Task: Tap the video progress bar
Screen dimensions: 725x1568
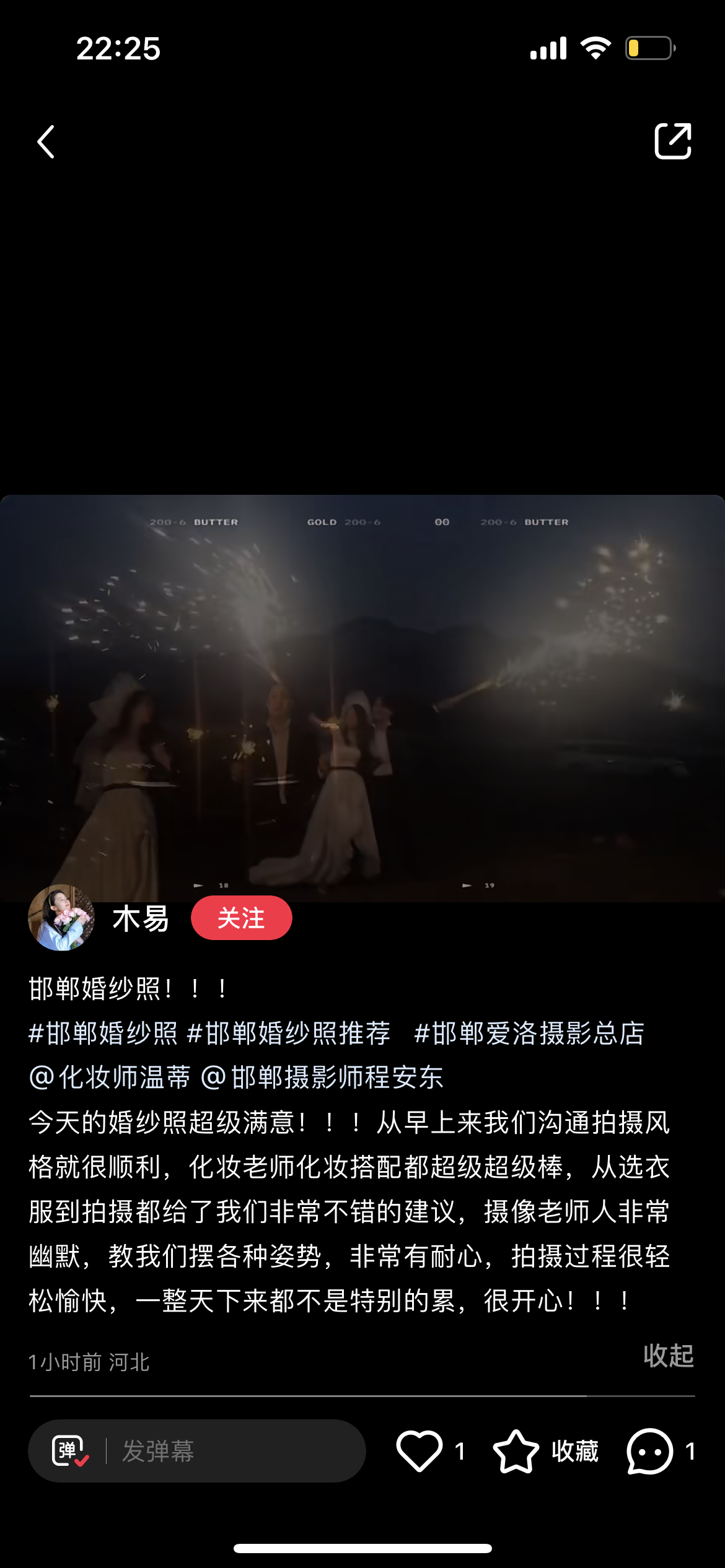Action: [362, 1396]
